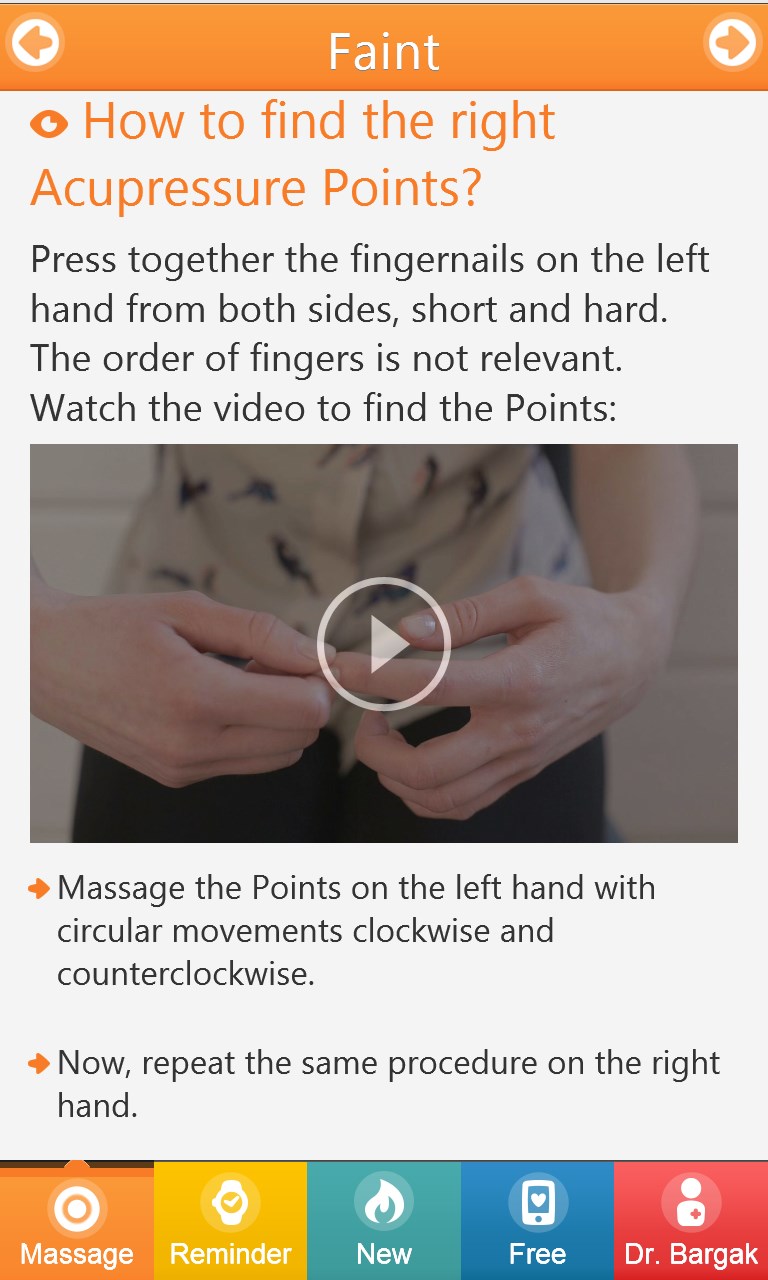Go forward with the right arrow
Screen dimensions: 768x1280
coord(732,43)
